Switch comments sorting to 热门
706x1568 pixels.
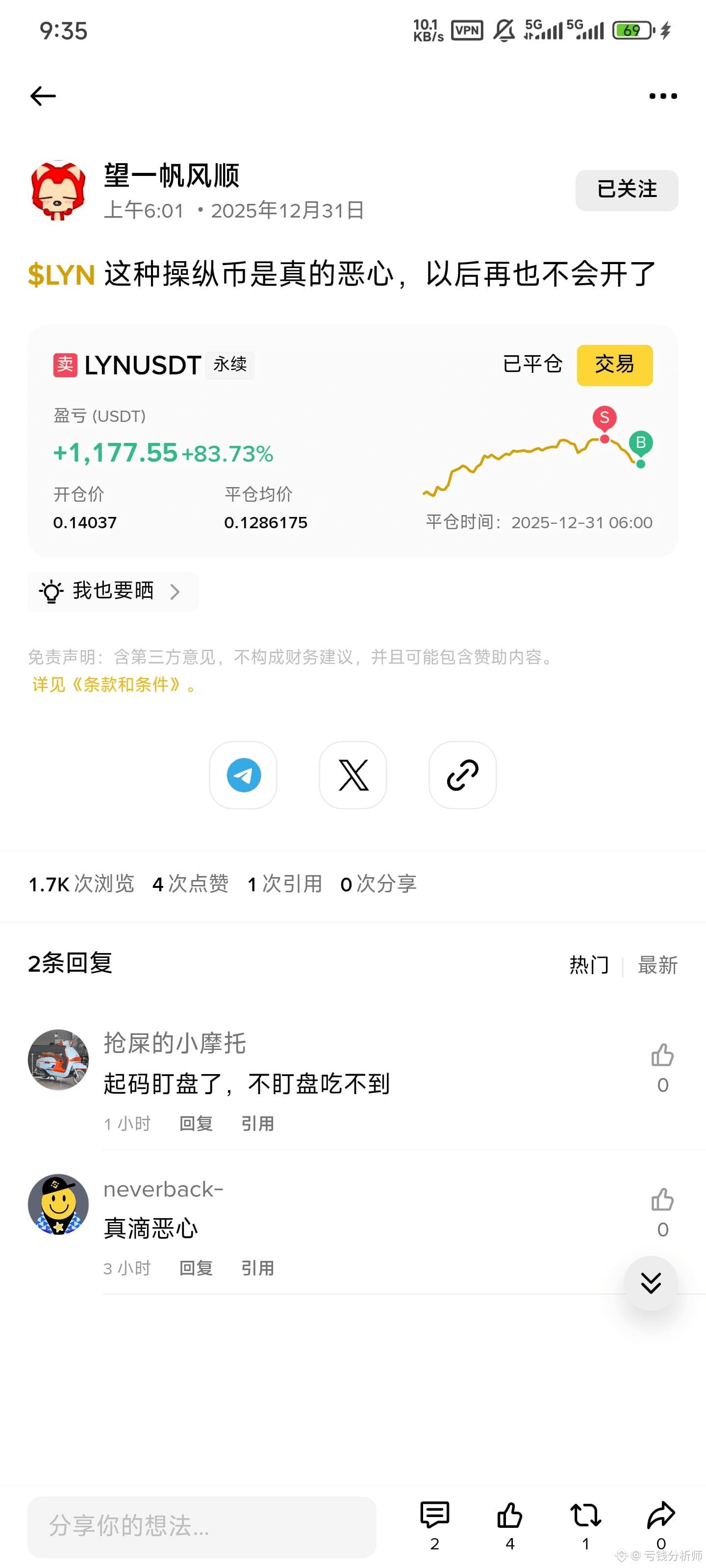coord(588,965)
